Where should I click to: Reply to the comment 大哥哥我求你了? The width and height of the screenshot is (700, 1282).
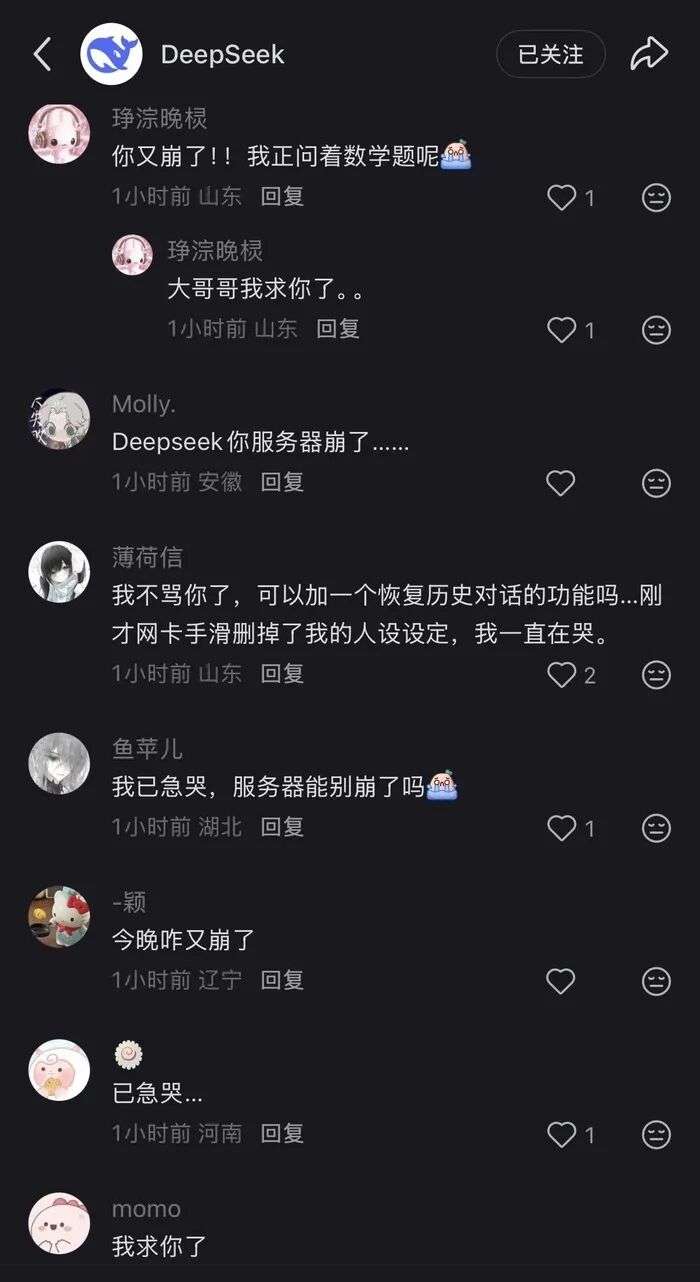coord(338,328)
